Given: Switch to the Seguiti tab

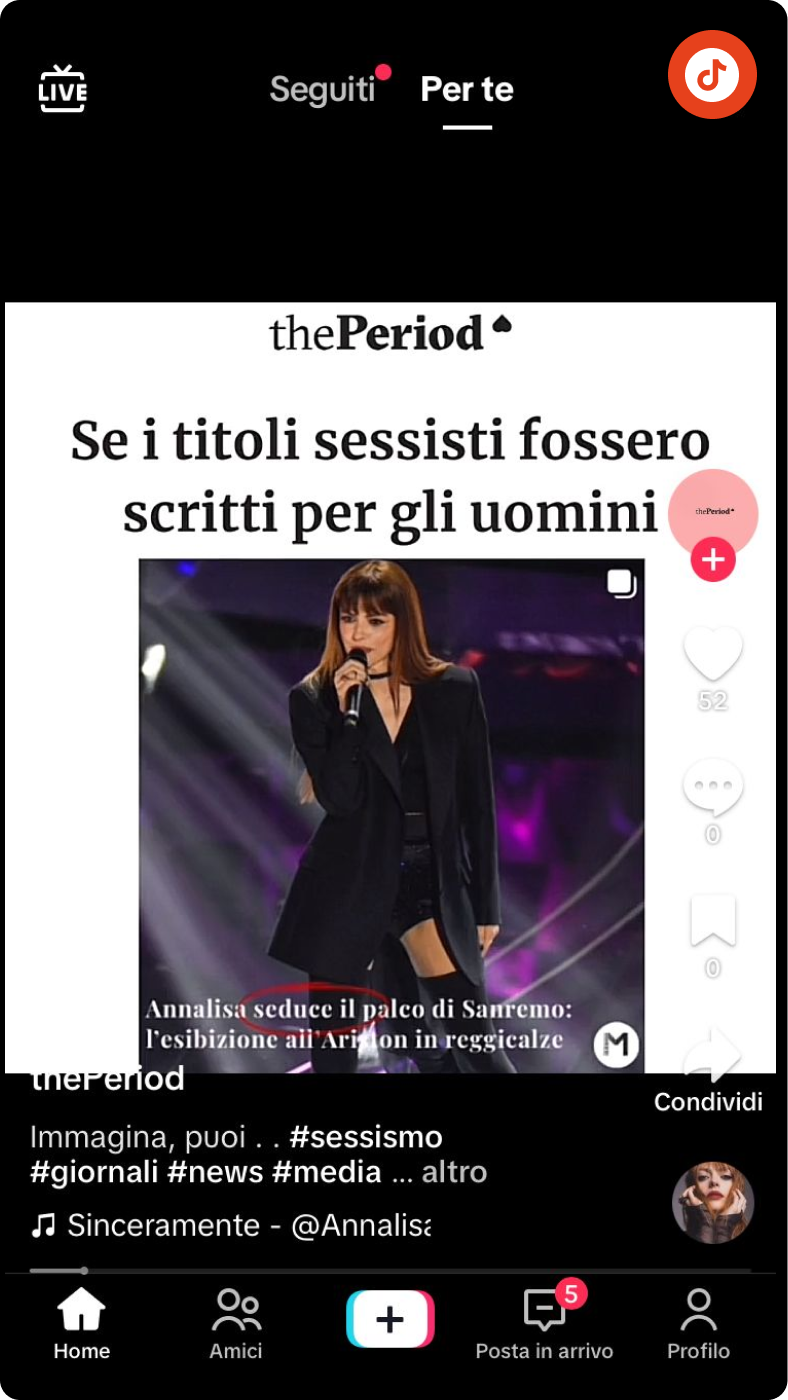Looking at the screenshot, I should point(322,89).
